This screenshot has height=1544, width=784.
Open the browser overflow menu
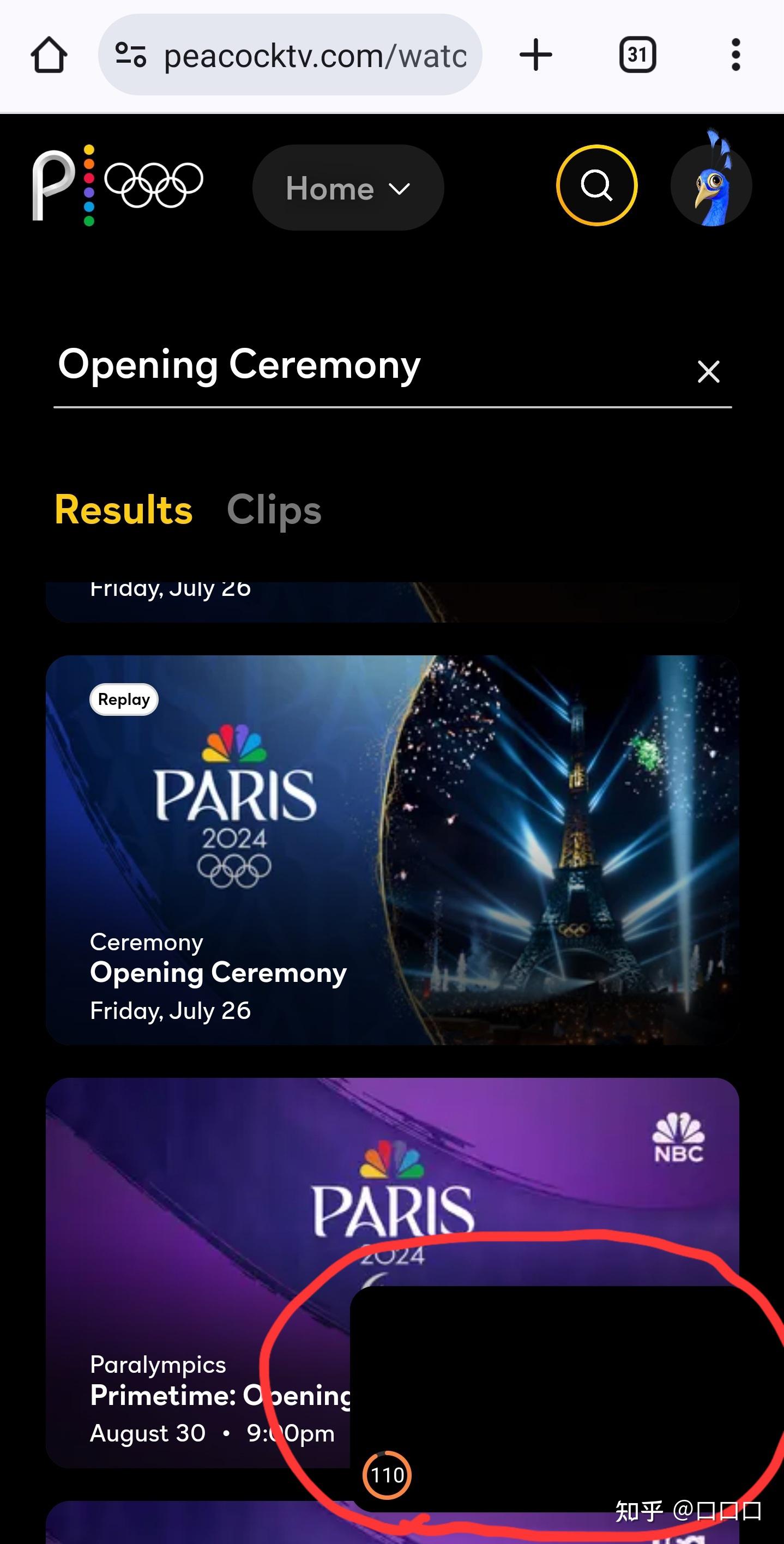(735, 55)
